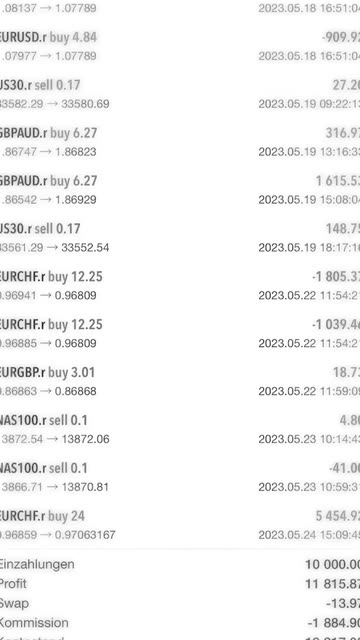Expand NAS100.r trade with -41.00 loss
This screenshot has width=360, height=640.
180,477
